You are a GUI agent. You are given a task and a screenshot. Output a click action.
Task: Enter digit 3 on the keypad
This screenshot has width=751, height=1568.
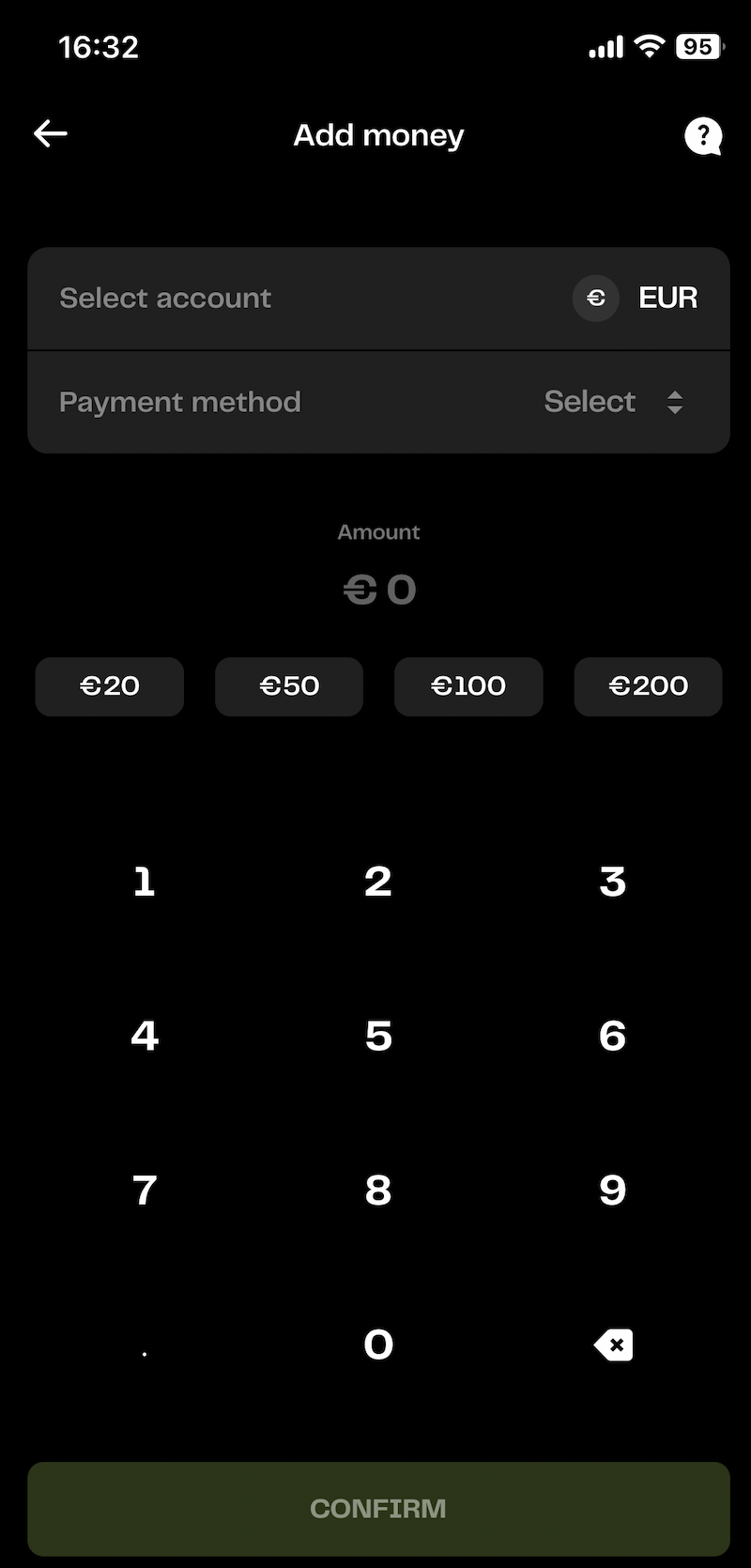(x=613, y=882)
